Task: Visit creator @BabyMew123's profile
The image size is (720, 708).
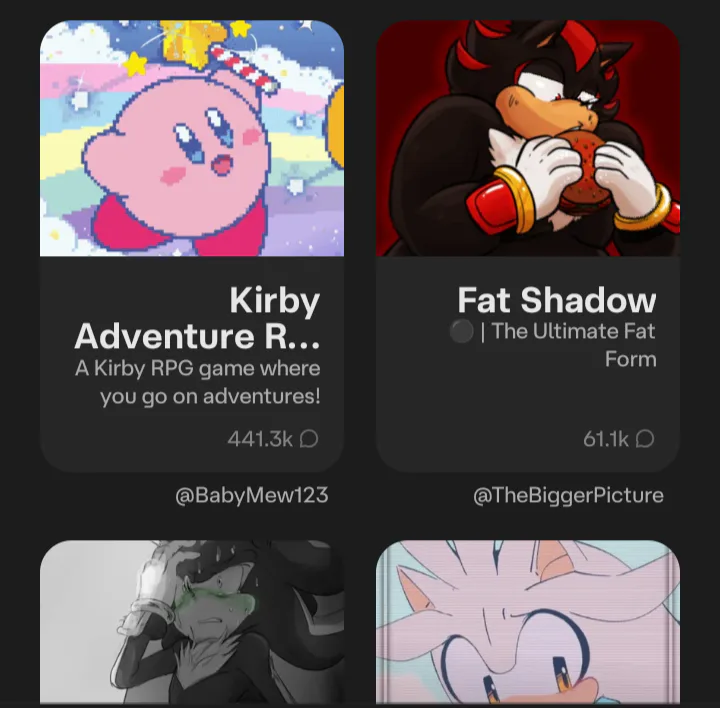Action: (252, 495)
